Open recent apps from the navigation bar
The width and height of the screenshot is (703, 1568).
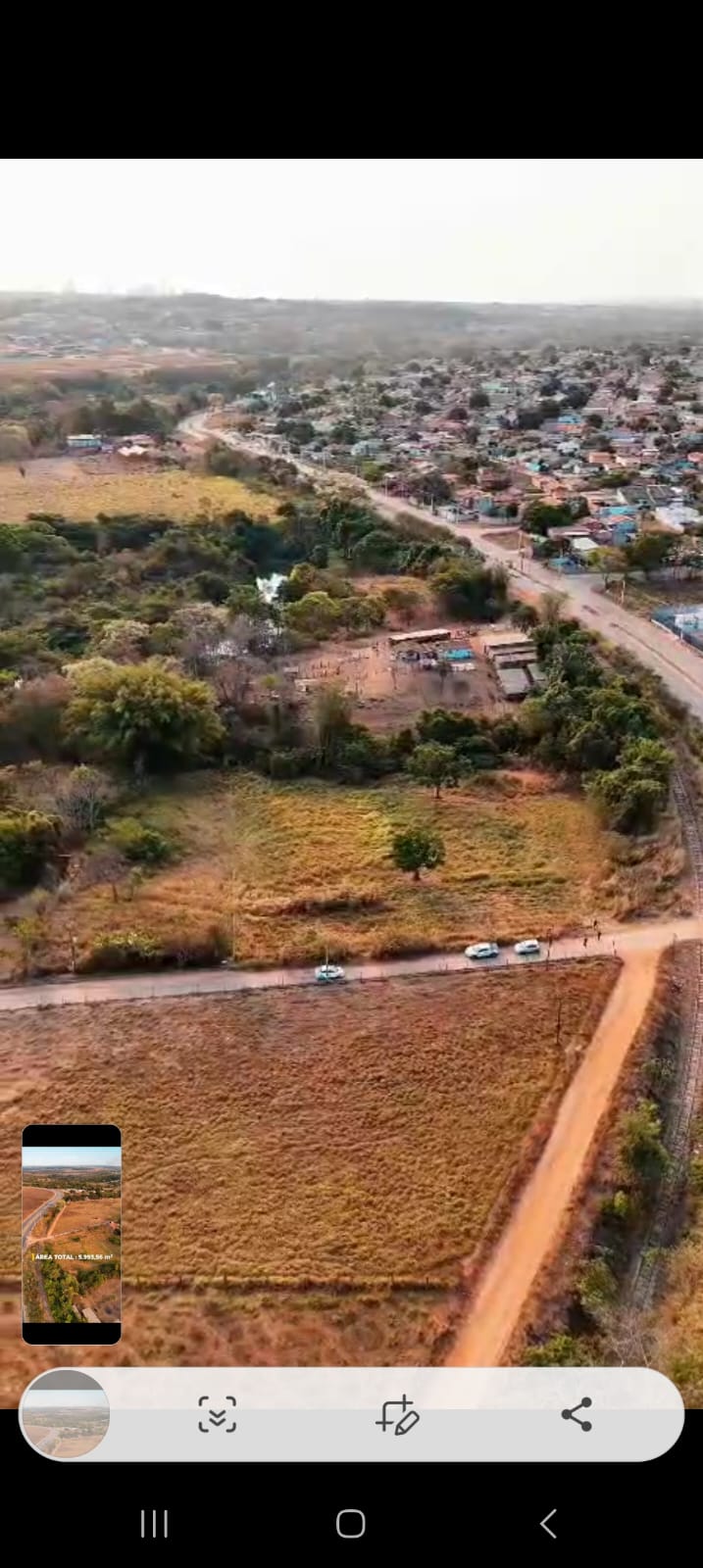pyautogui.click(x=154, y=1524)
